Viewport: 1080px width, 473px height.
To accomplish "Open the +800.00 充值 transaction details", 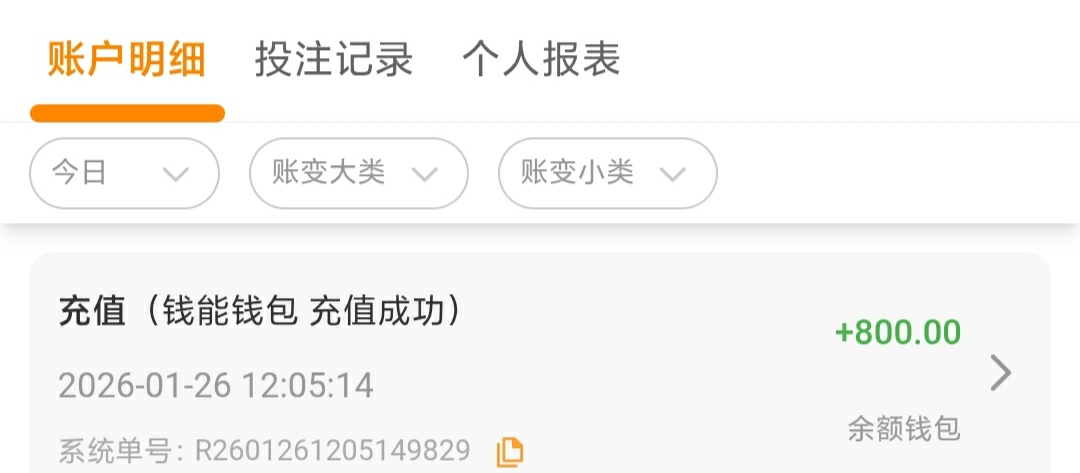I will tap(1000, 373).
